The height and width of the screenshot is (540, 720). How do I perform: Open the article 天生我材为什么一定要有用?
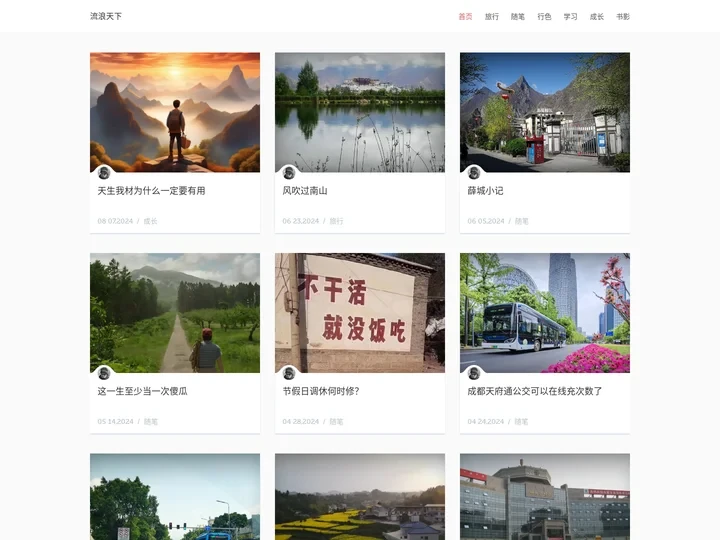pos(151,190)
